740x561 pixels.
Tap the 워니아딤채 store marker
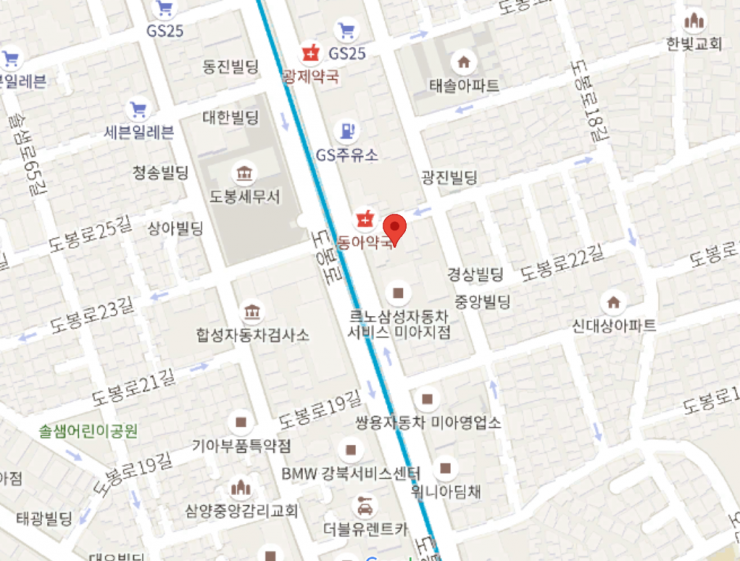point(446,468)
